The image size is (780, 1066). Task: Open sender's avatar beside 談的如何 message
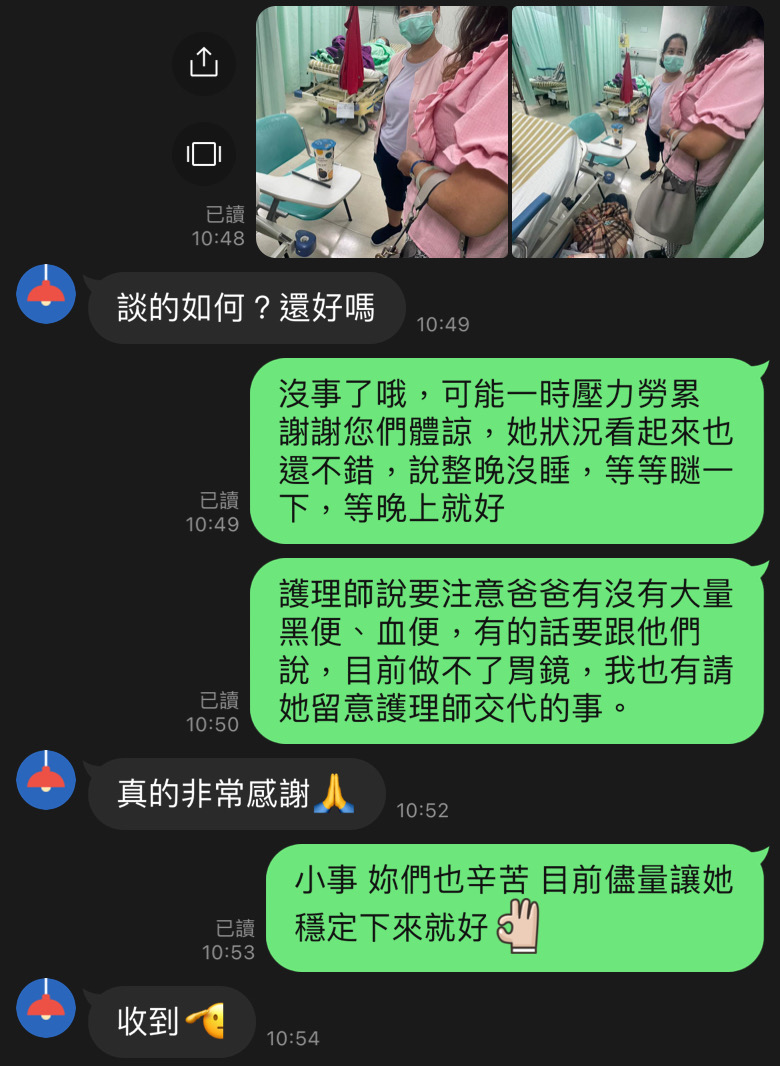tap(46, 294)
